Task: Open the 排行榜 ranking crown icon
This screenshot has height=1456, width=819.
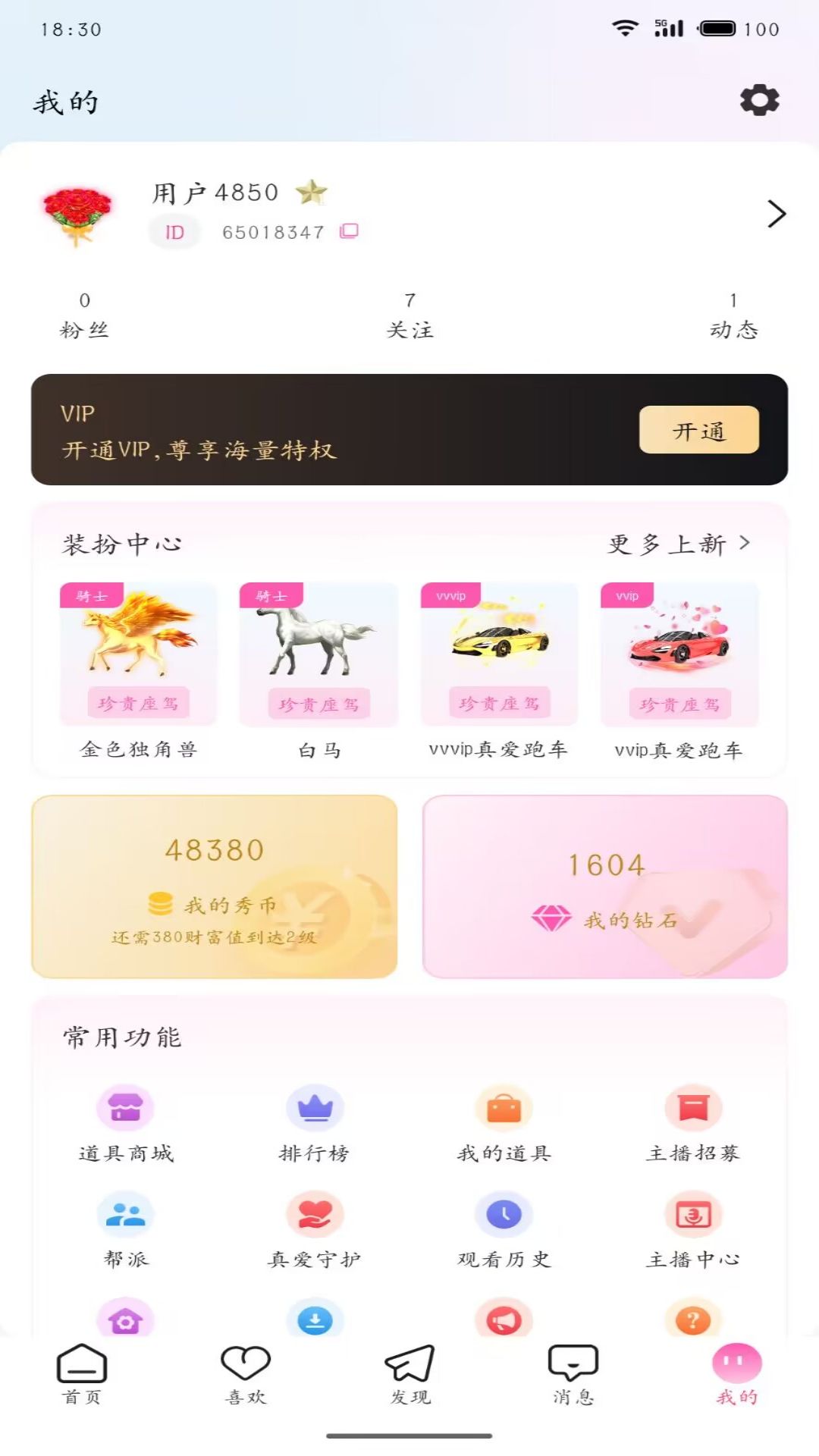Action: click(315, 1109)
